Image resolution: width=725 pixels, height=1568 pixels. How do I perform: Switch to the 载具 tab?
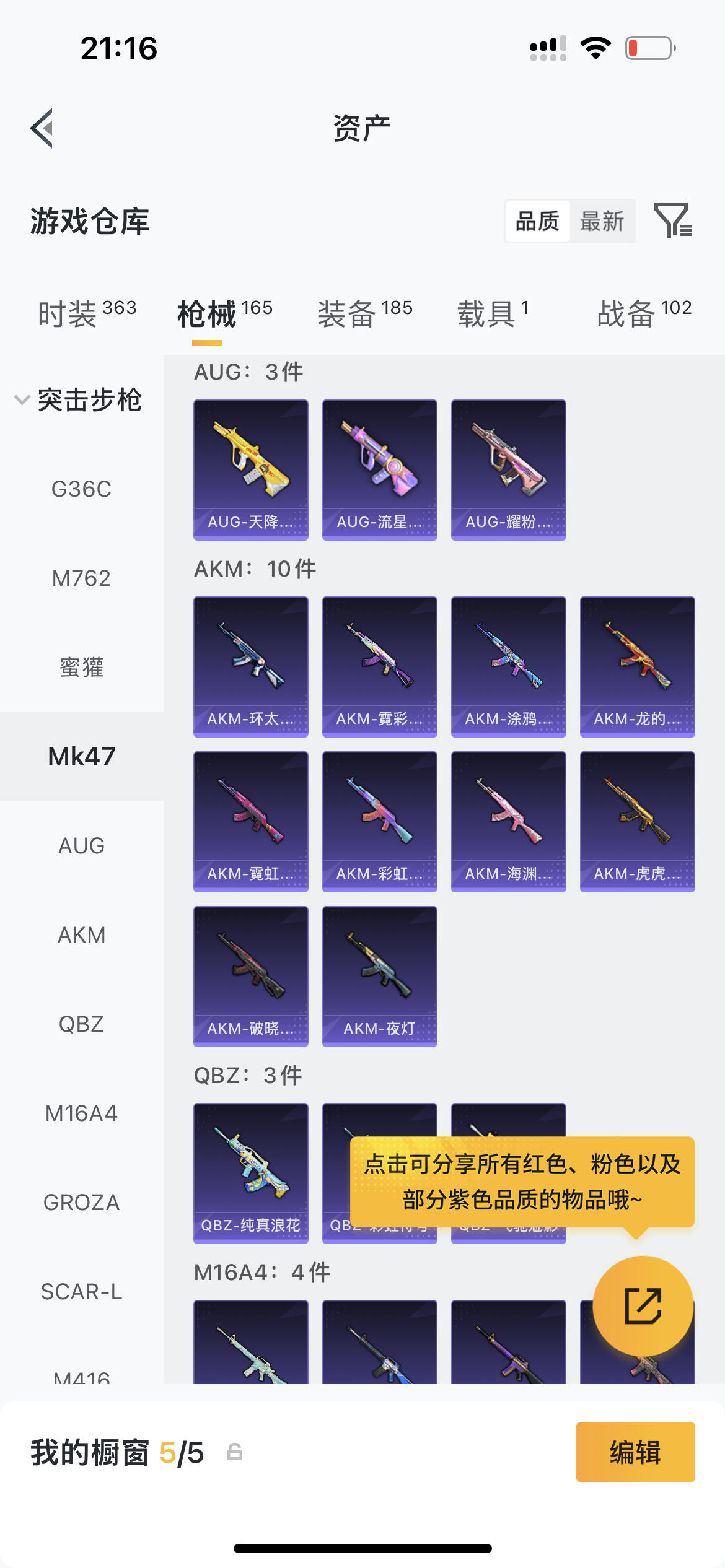493,313
